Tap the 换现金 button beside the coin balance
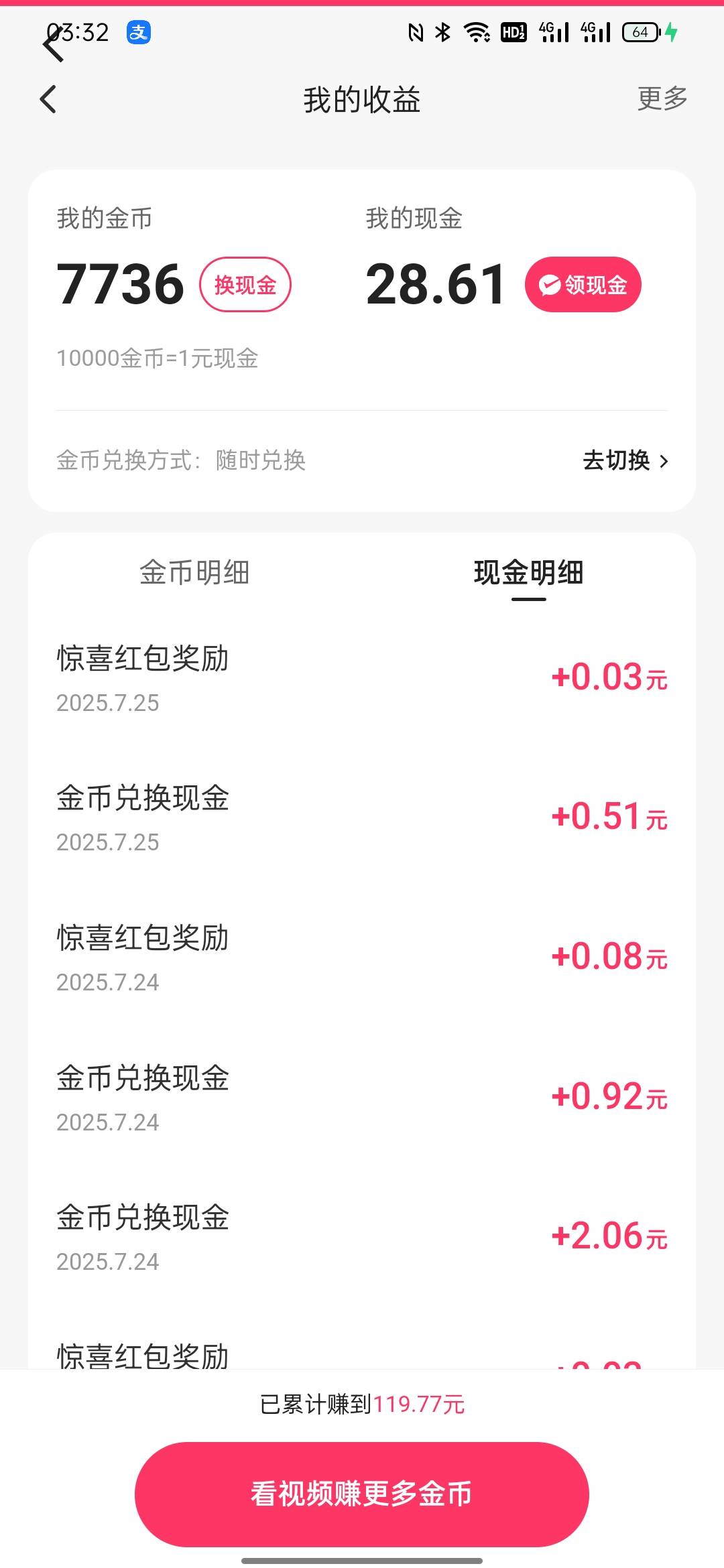 click(x=245, y=285)
